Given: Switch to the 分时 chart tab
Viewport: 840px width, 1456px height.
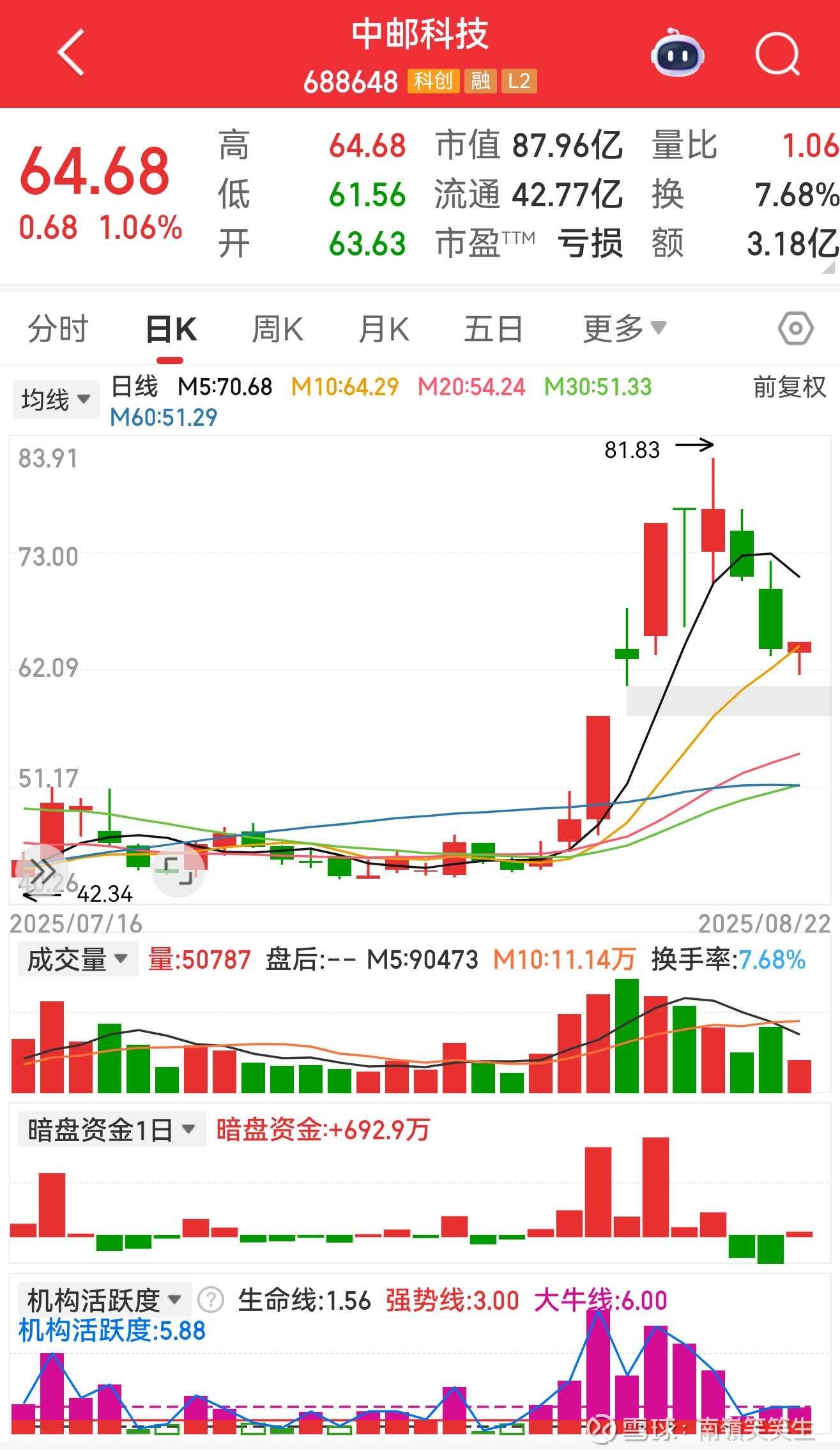Looking at the screenshot, I should tap(58, 330).
